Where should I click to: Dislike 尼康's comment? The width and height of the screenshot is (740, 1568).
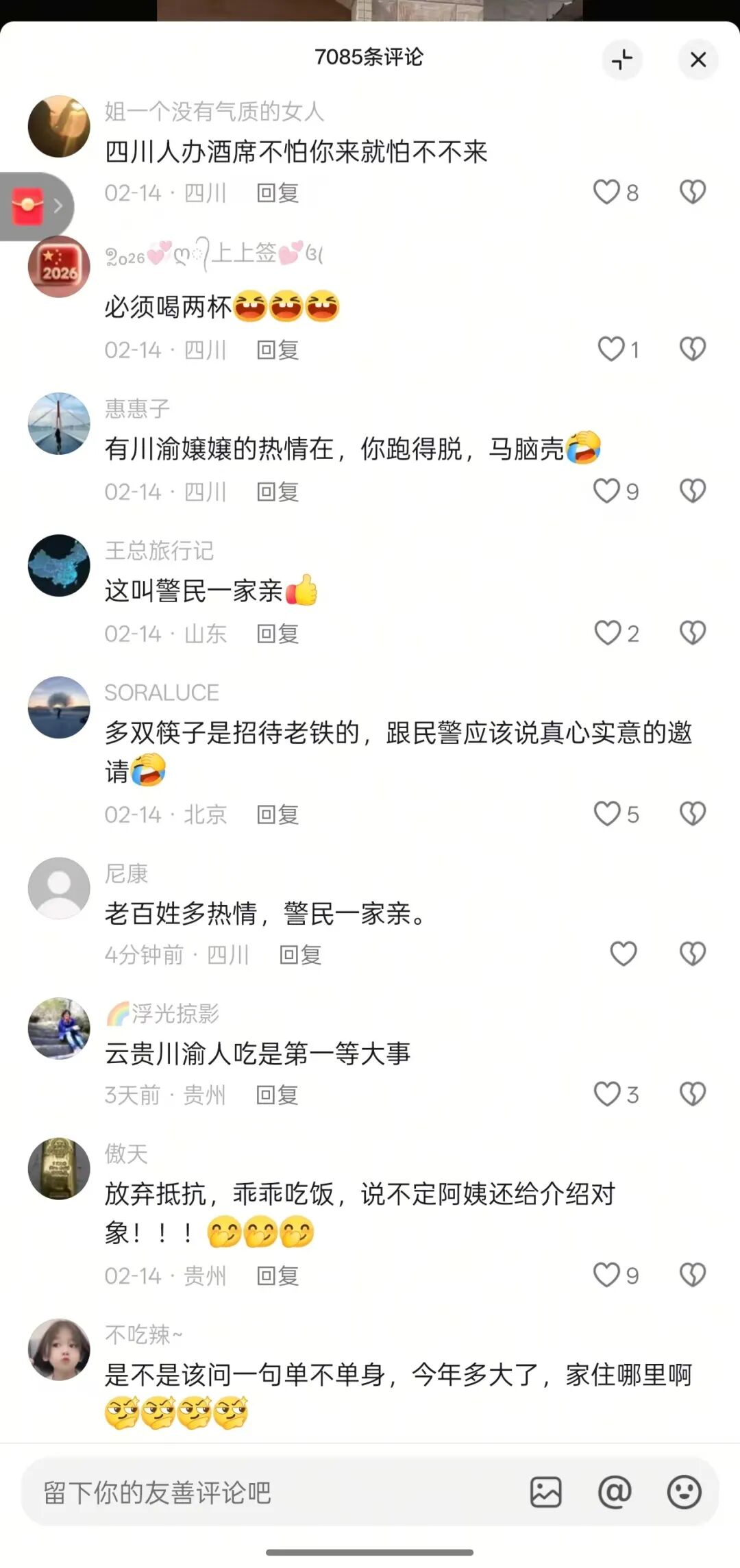pos(692,954)
